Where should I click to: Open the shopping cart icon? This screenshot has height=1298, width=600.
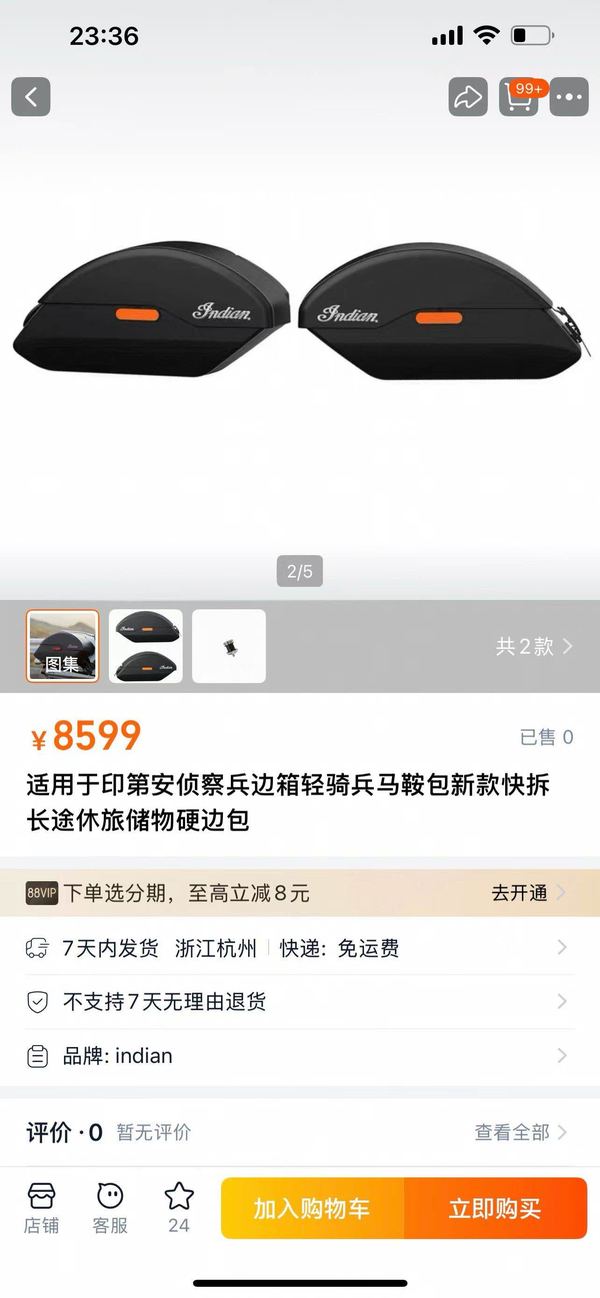(520, 97)
